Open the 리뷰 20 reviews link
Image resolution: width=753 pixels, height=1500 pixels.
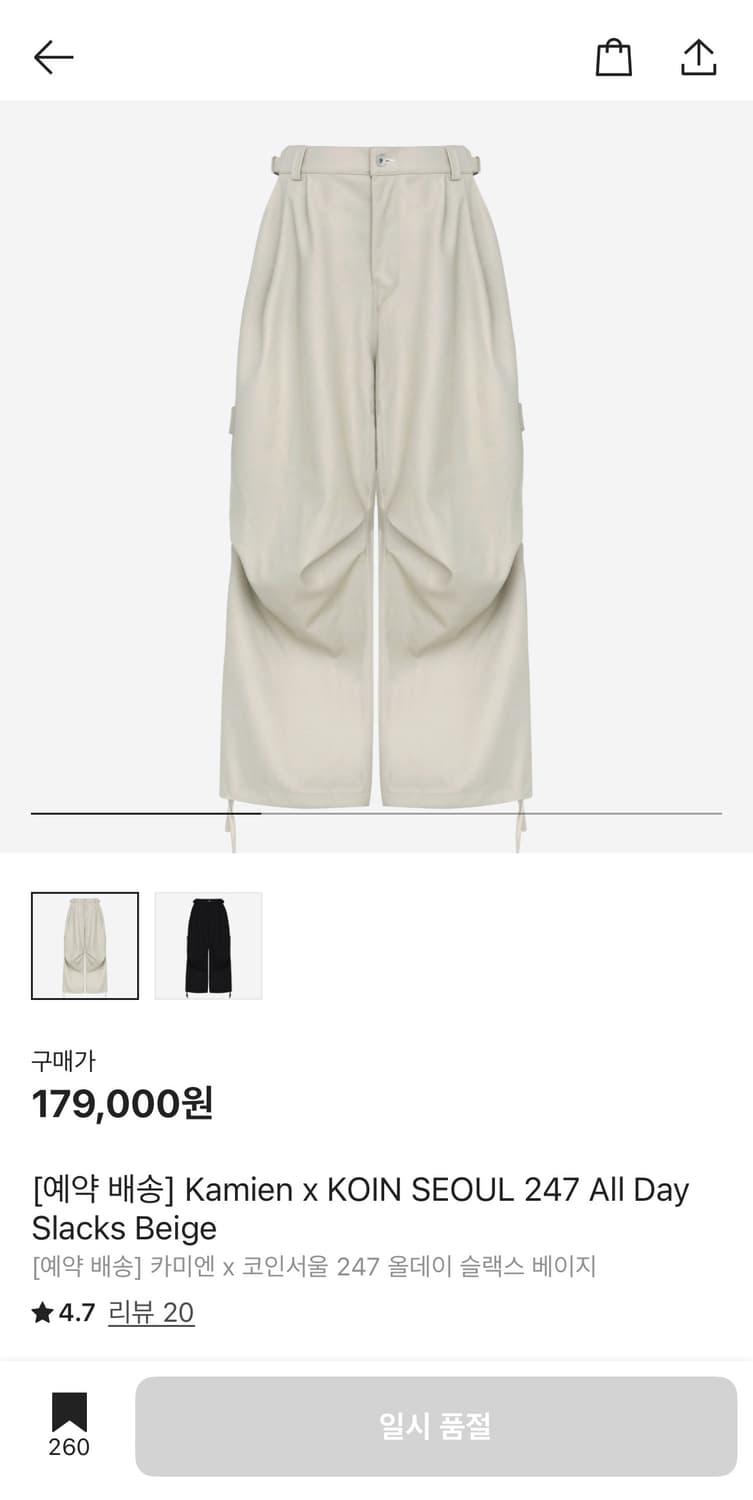tap(151, 1312)
